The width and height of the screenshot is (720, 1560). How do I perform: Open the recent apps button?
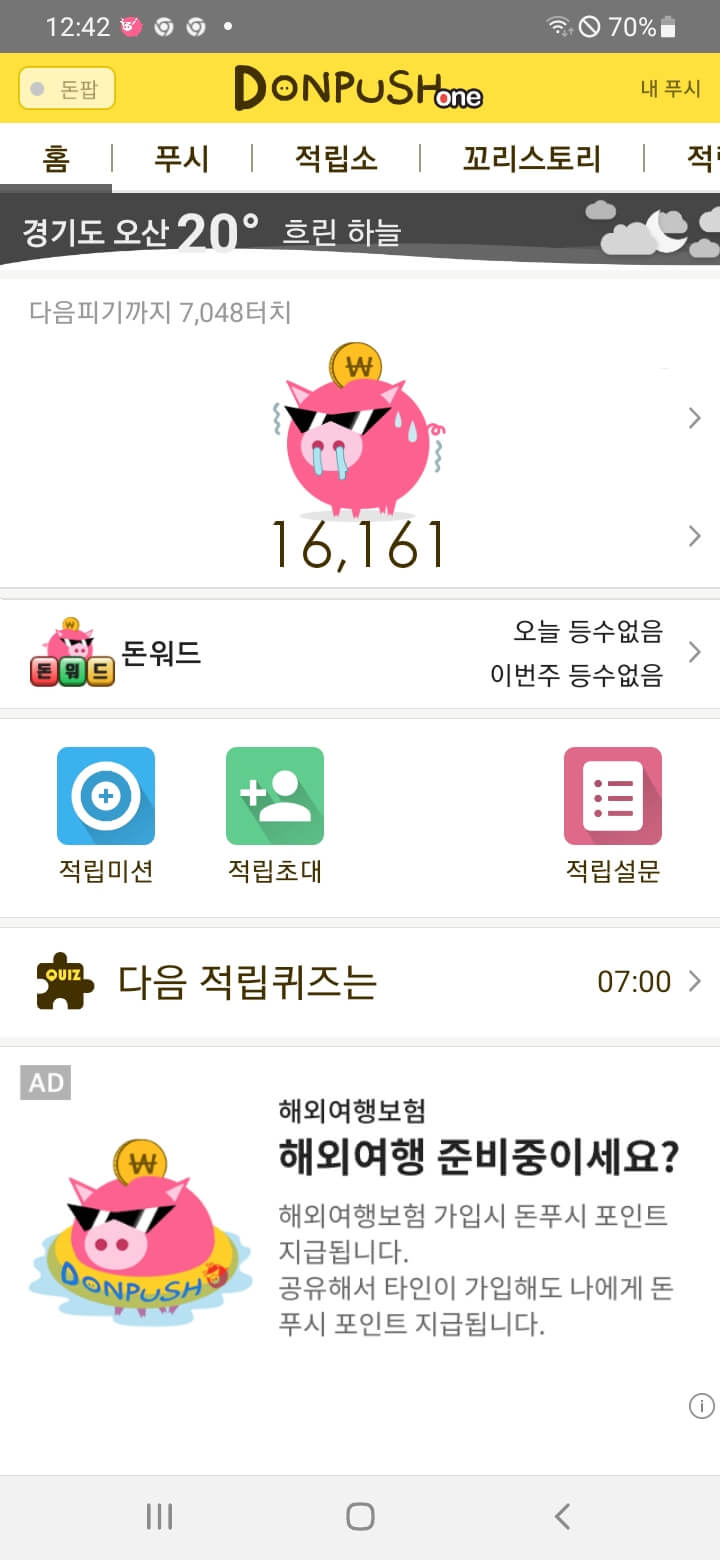coord(159,1516)
